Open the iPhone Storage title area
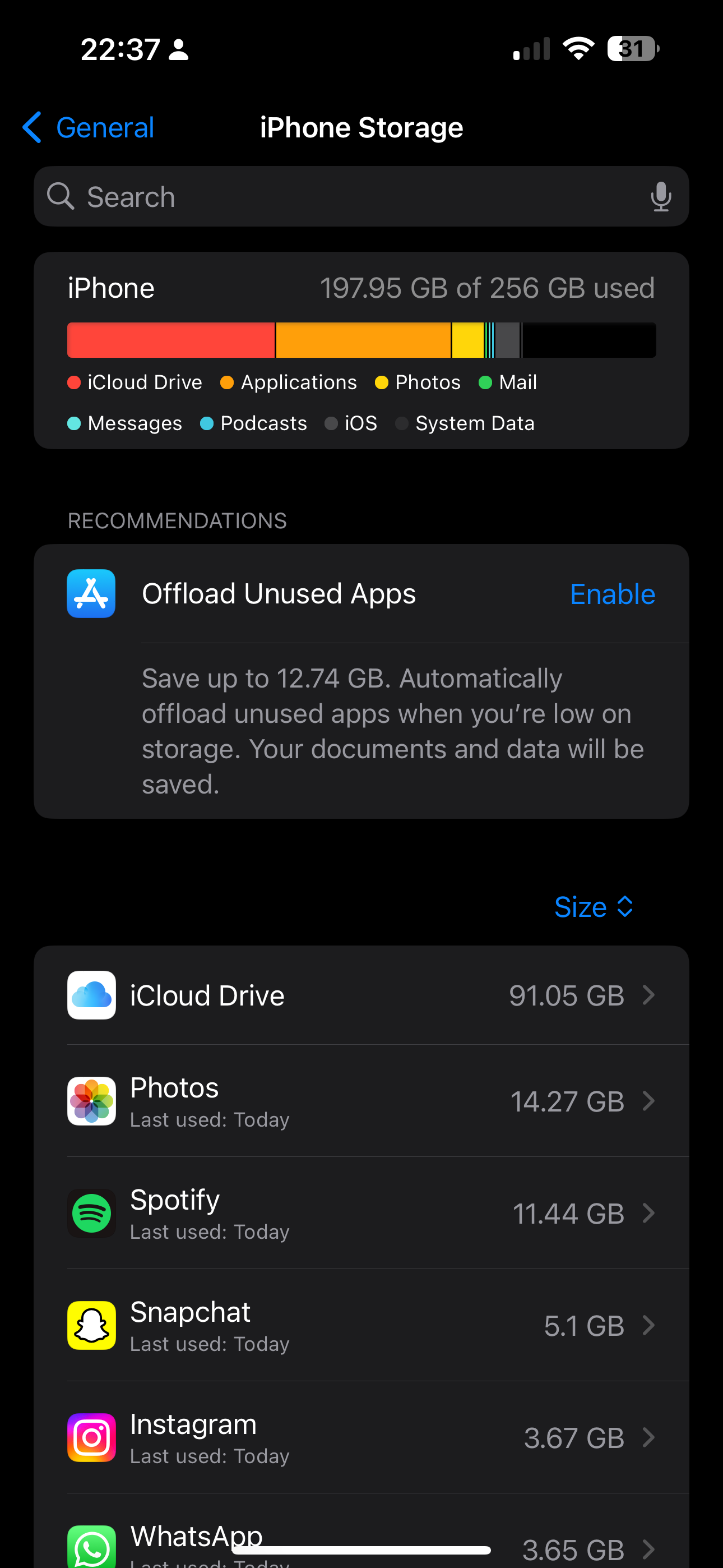 tap(361, 128)
